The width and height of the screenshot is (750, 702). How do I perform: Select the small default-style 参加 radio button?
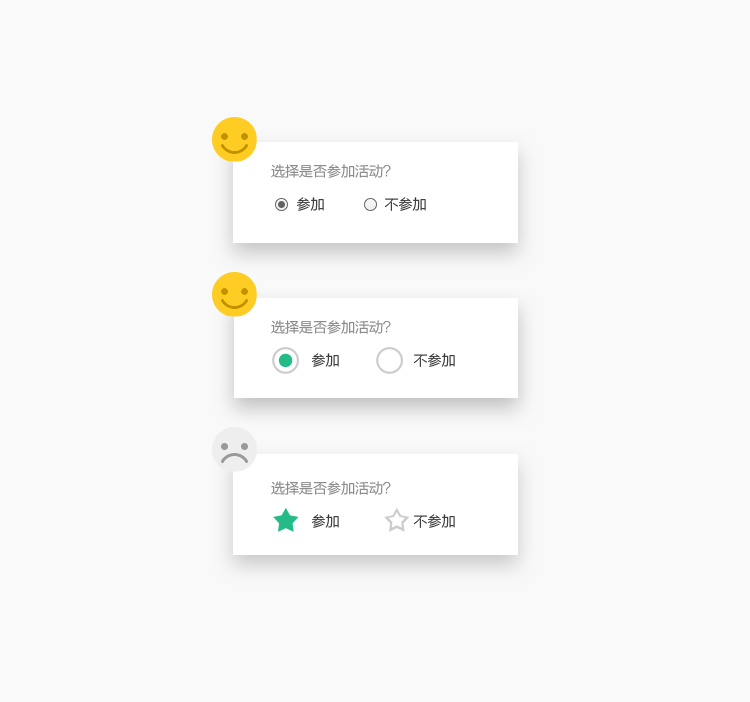click(x=281, y=204)
